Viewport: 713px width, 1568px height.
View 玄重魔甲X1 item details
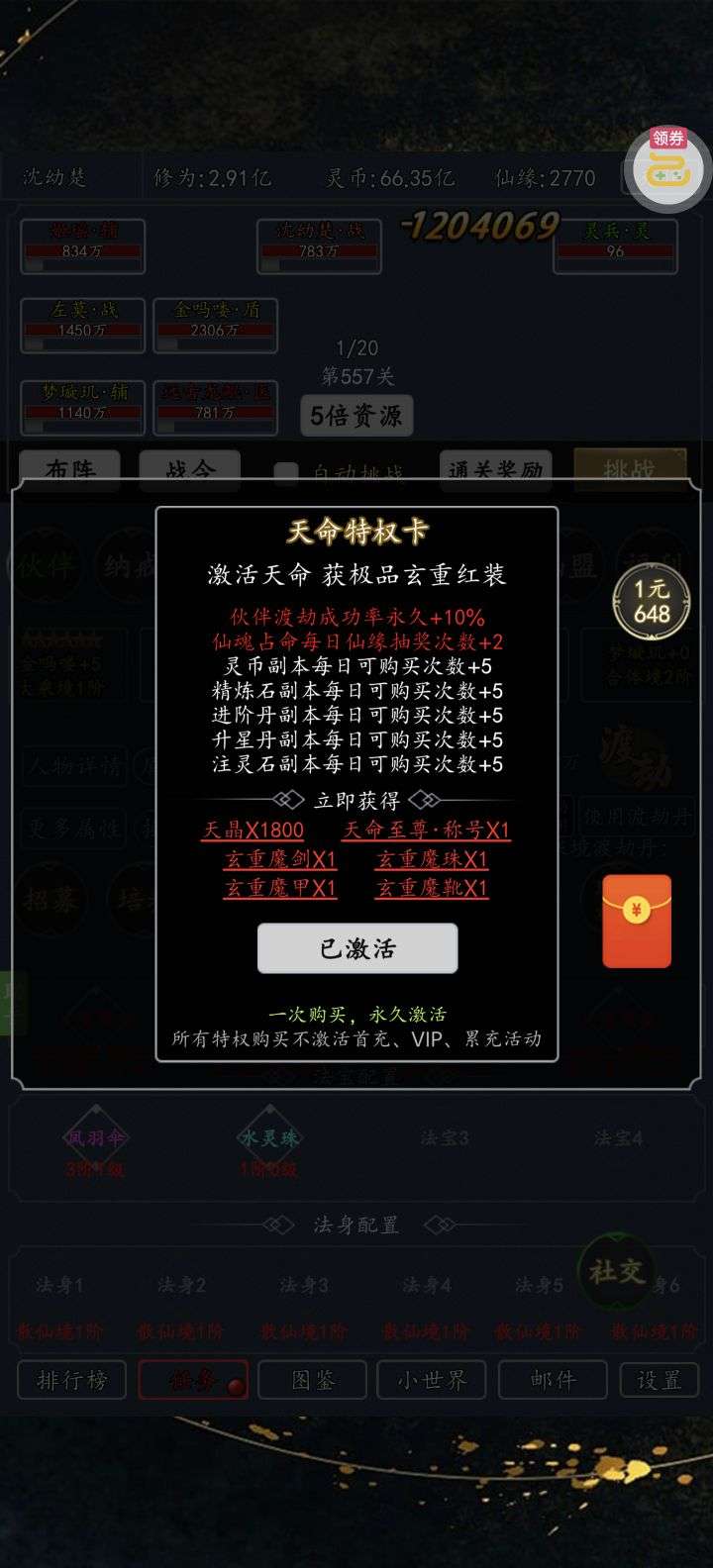point(280,888)
